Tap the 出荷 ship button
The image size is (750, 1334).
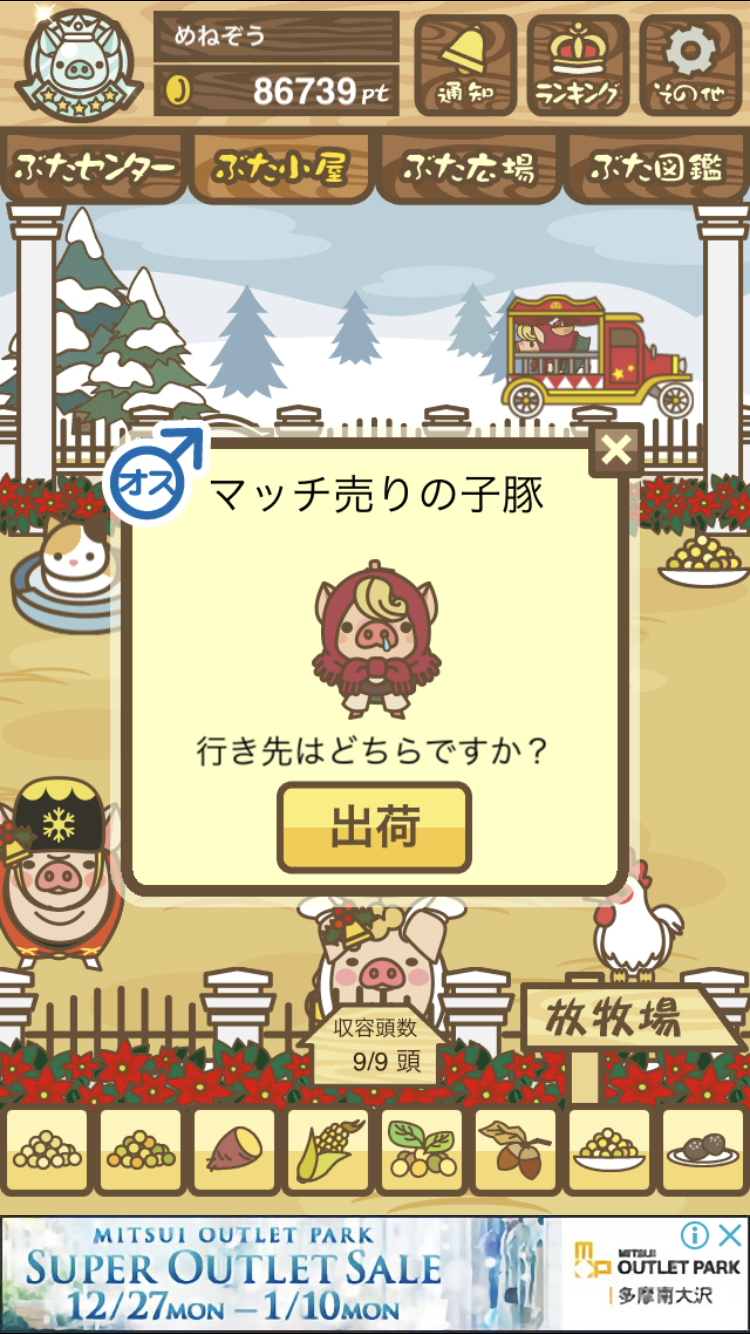click(374, 827)
